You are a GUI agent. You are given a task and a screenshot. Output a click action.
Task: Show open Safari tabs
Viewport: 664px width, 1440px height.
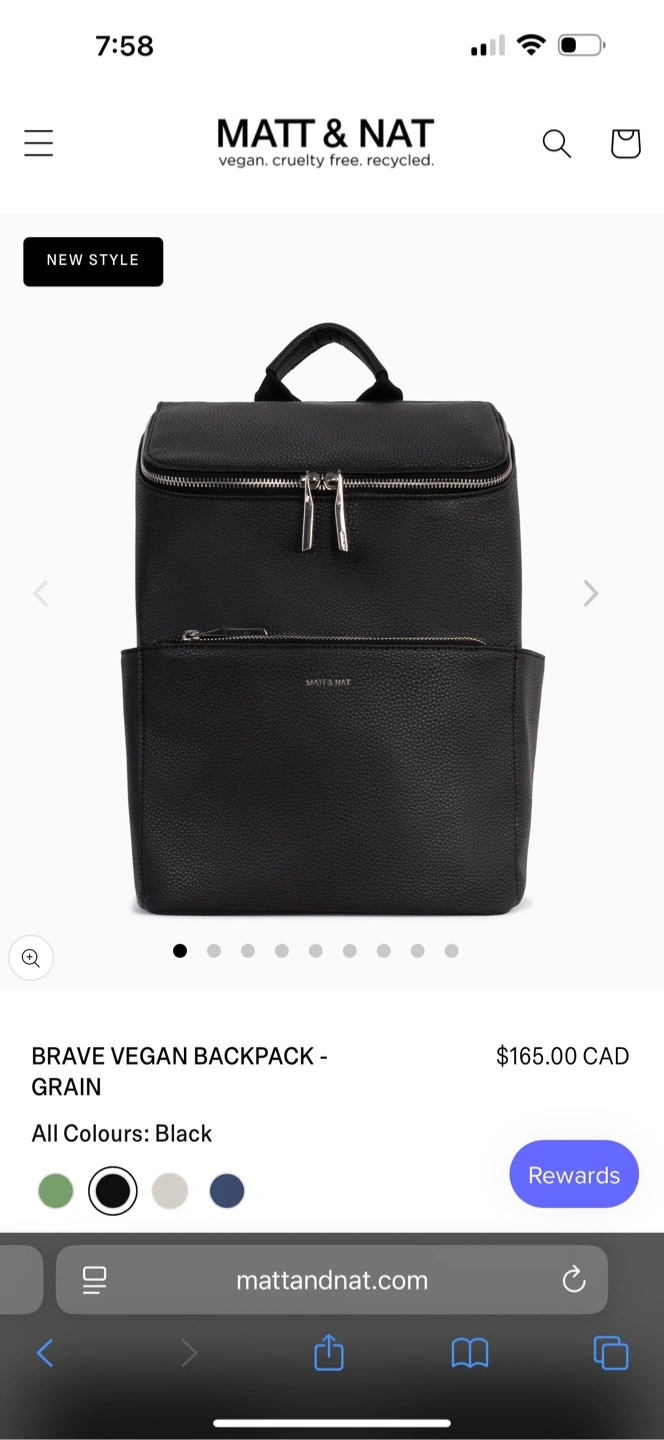coord(611,1354)
